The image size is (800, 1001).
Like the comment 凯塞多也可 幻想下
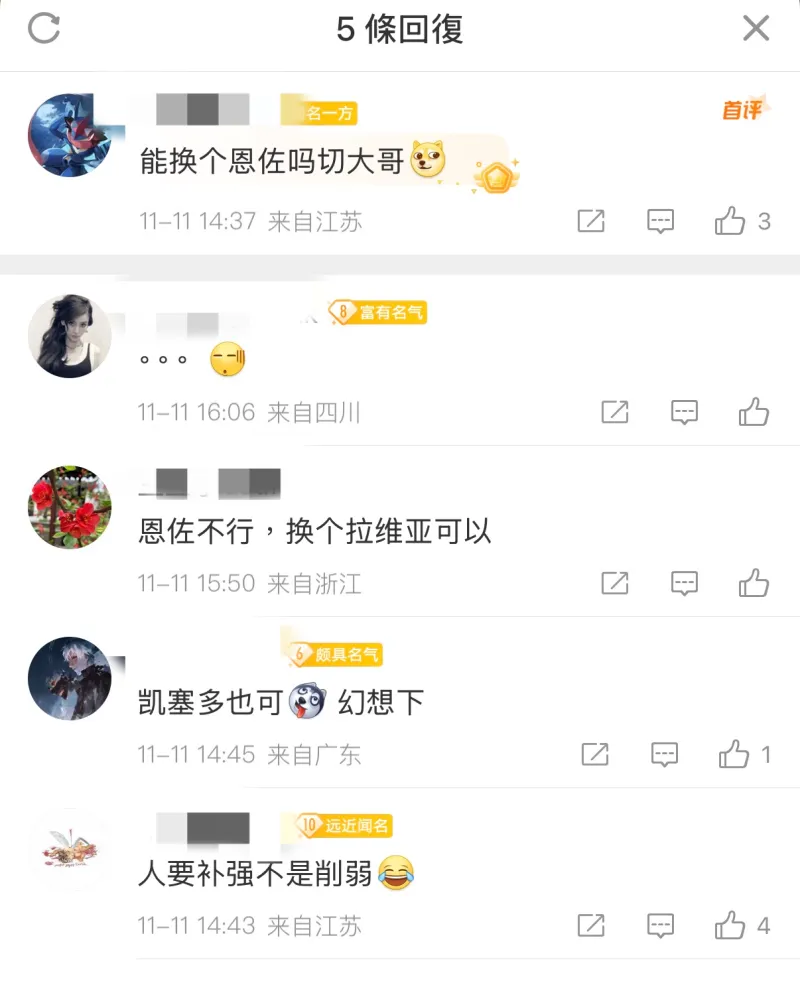[735, 754]
